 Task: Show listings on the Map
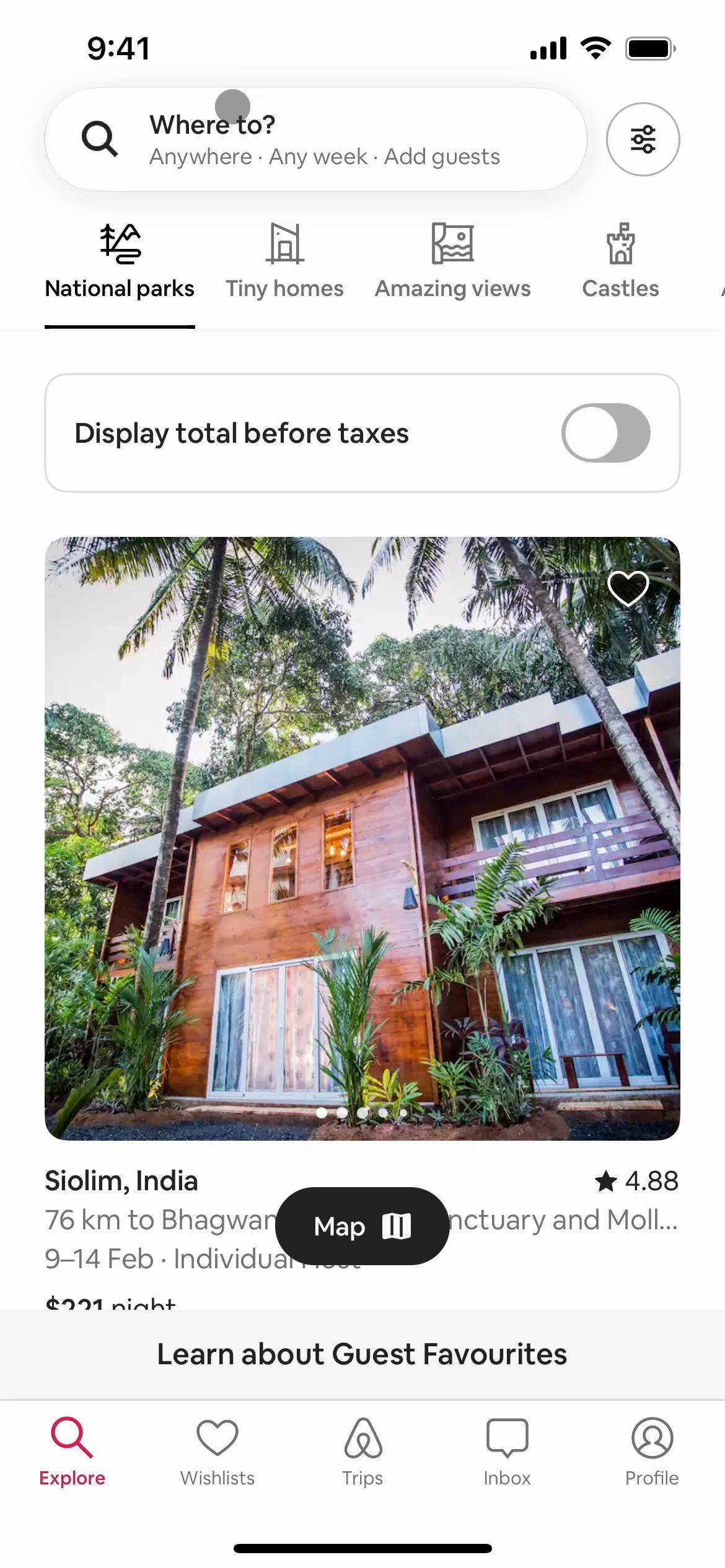click(x=362, y=1226)
